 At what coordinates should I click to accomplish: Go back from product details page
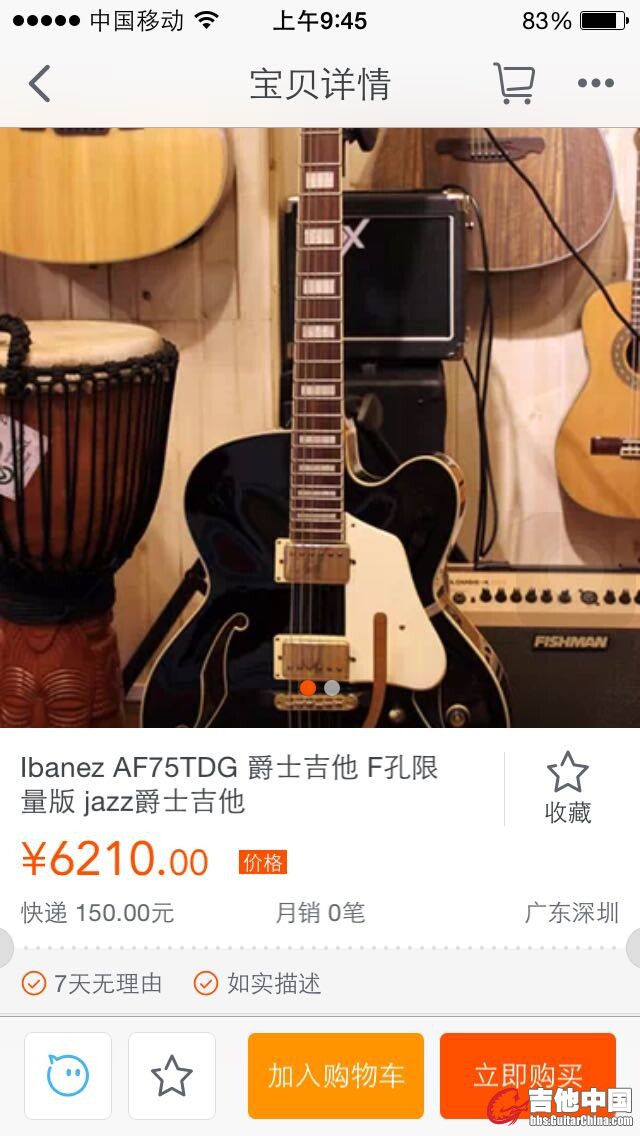40,84
